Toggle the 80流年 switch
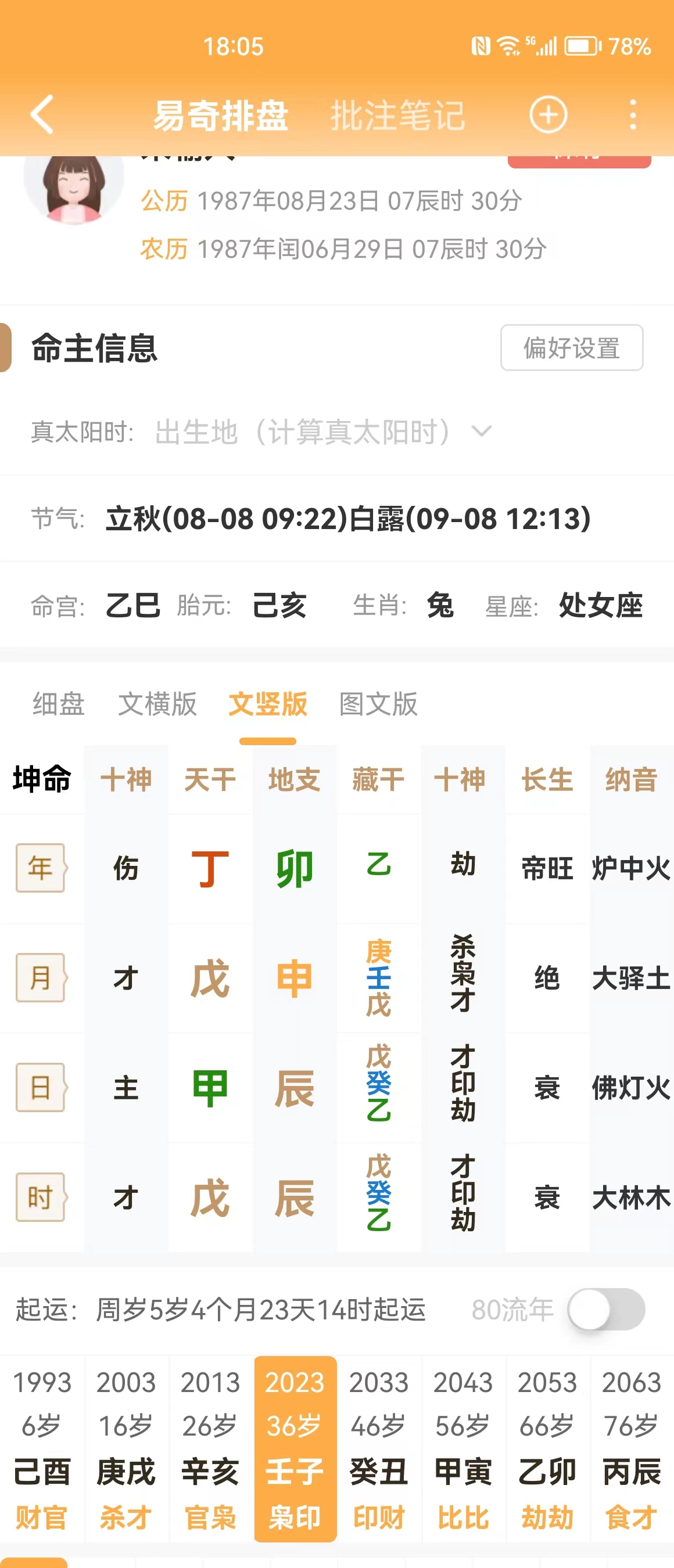 [x=606, y=1310]
